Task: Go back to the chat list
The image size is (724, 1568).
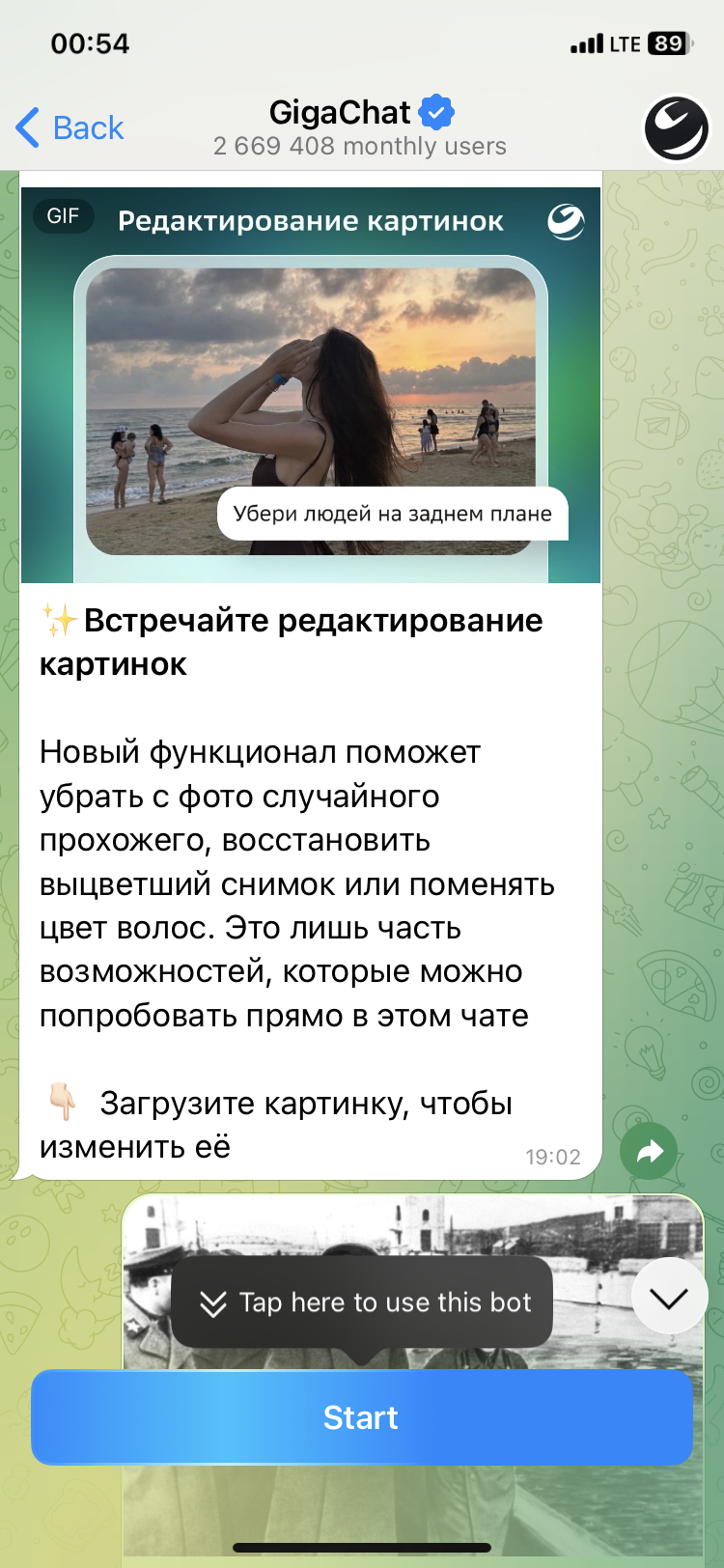Action: click(x=70, y=127)
